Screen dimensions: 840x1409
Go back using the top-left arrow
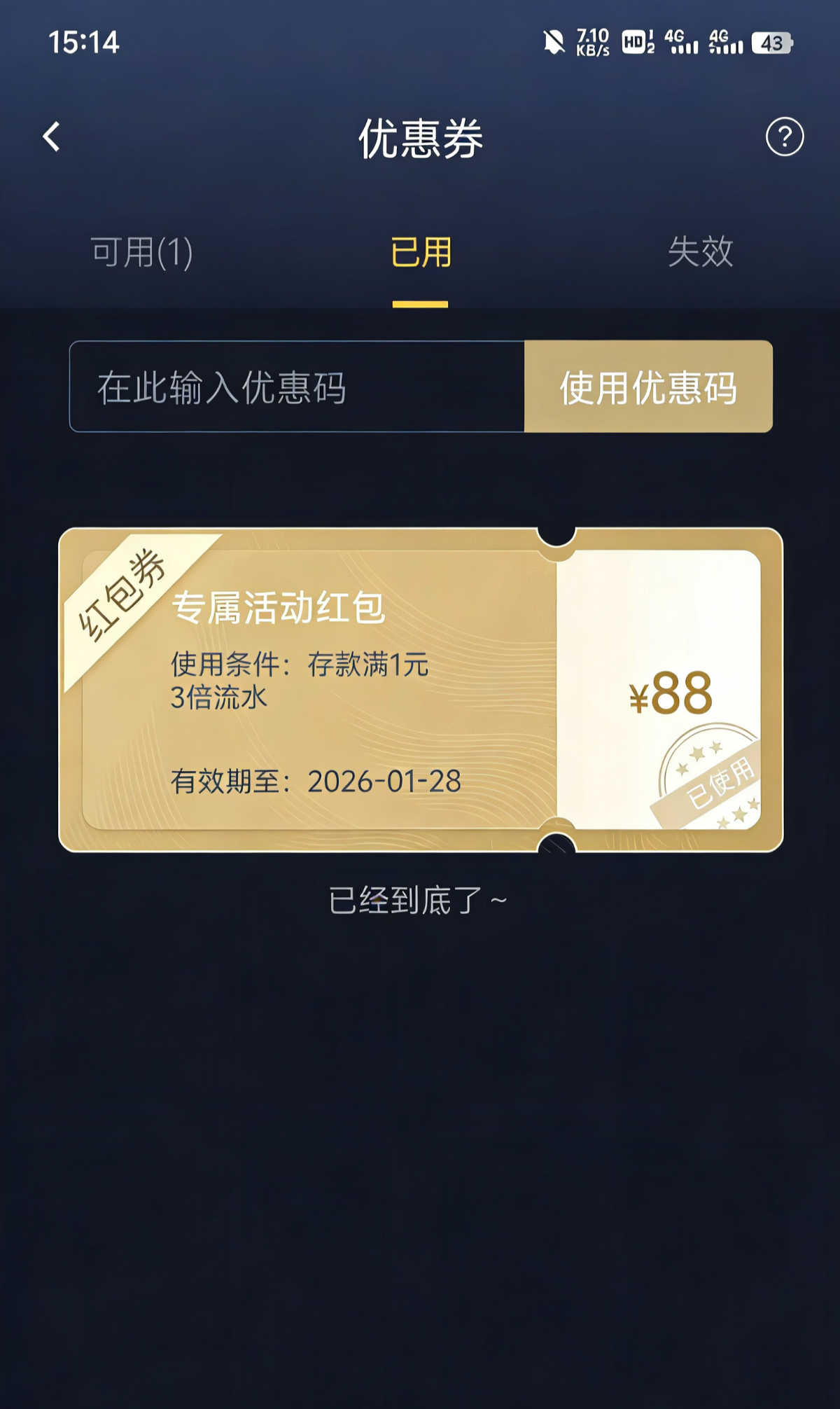pyautogui.click(x=52, y=137)
